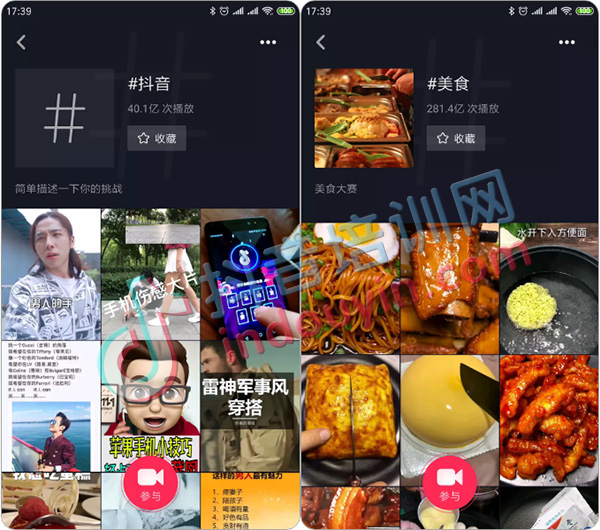The height and width of the screenshot is (530, 600).
Task: Open the 手机伤感大片 video tile
Action: pyautogui.click(x=150, y=273)
